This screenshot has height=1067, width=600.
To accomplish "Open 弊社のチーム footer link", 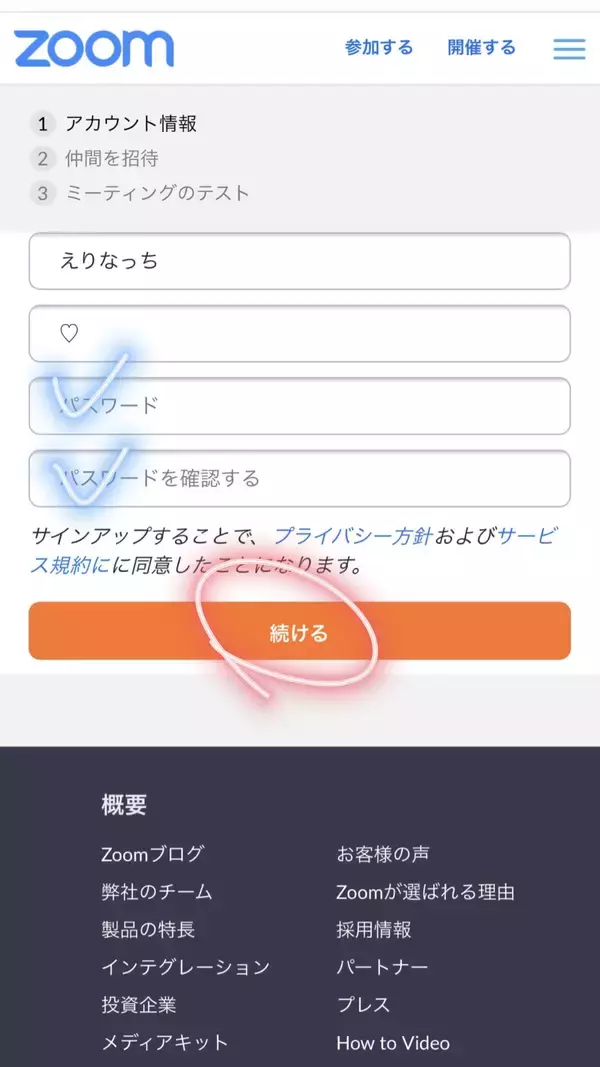I will click(x=156, y=892).
